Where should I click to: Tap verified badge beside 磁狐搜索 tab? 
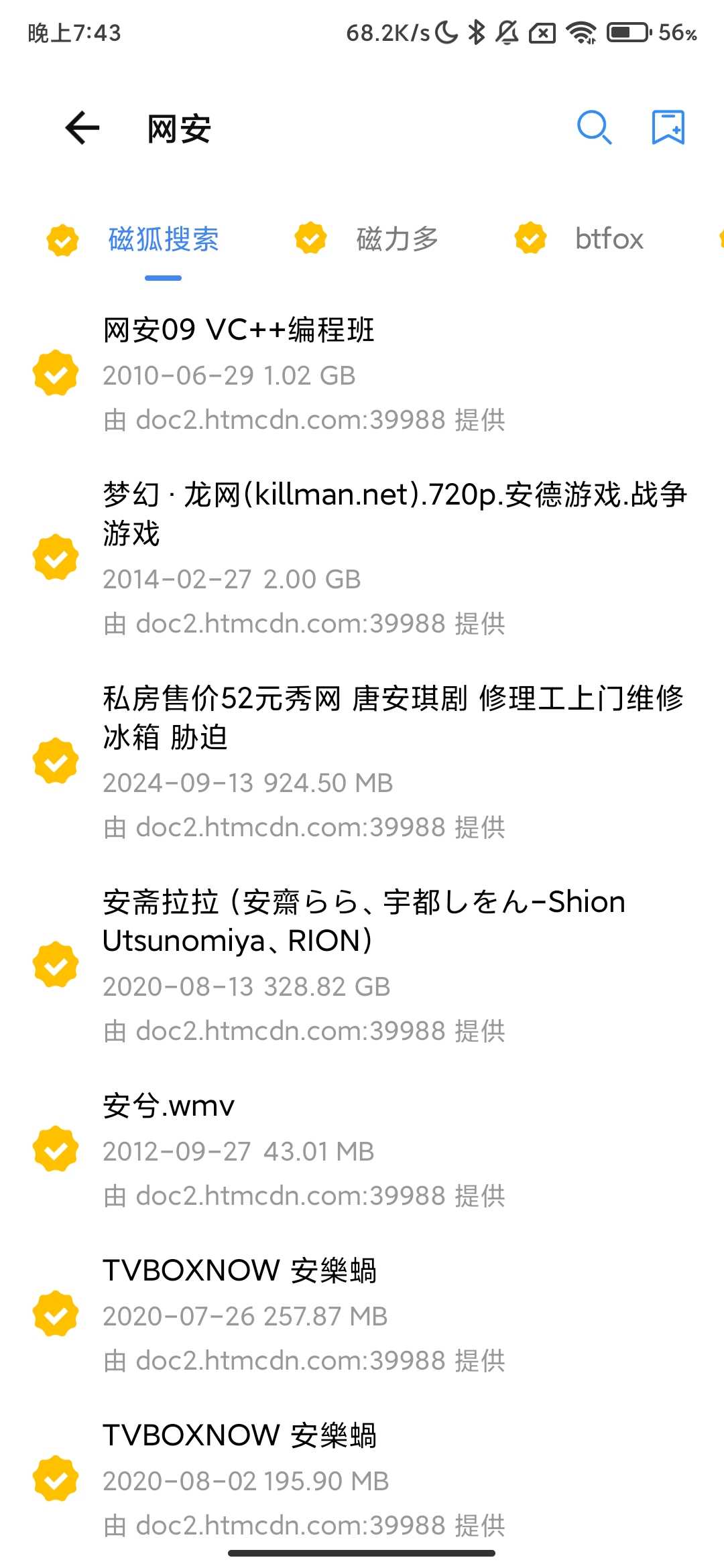tap(61, 239)
